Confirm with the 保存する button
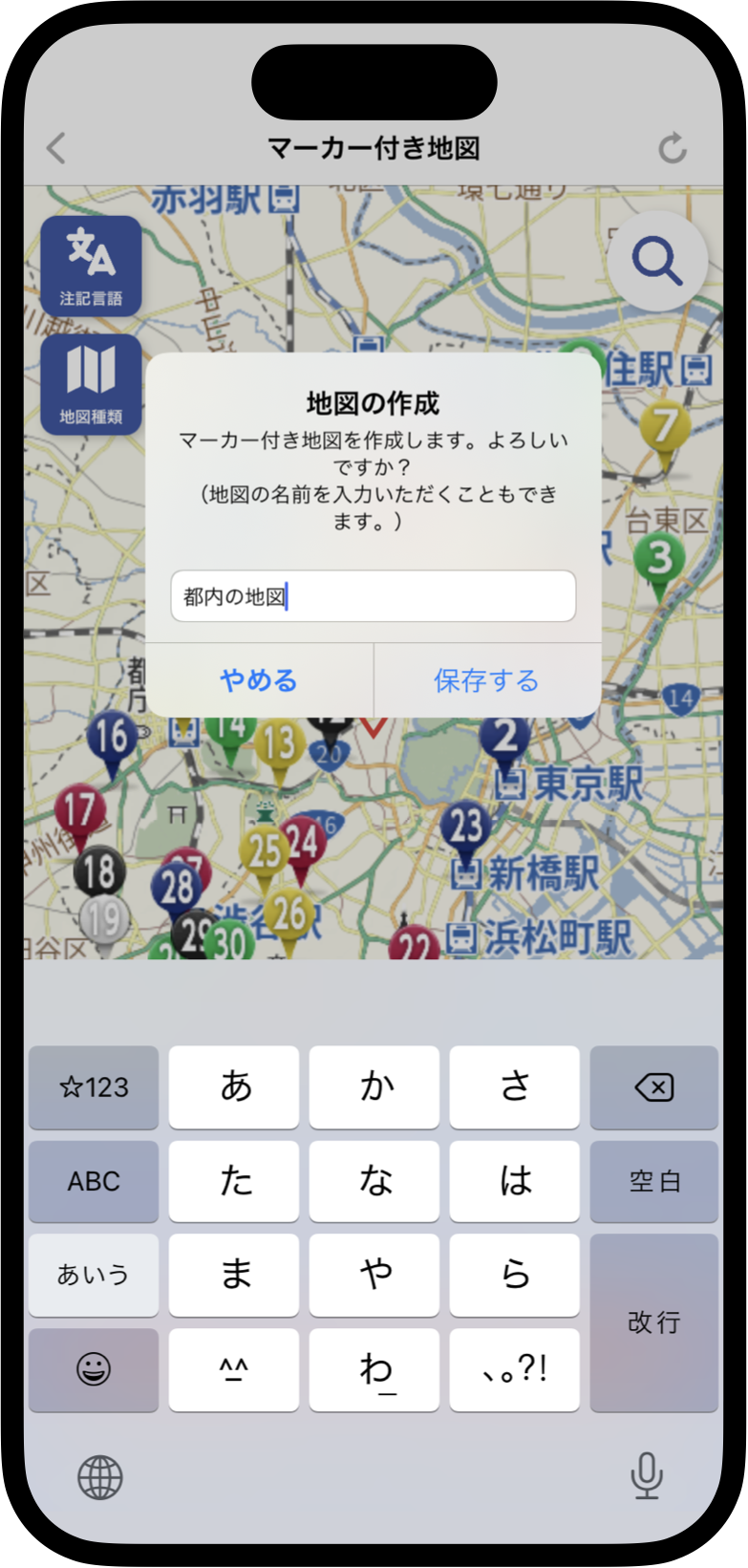 (x=487, y=680)
